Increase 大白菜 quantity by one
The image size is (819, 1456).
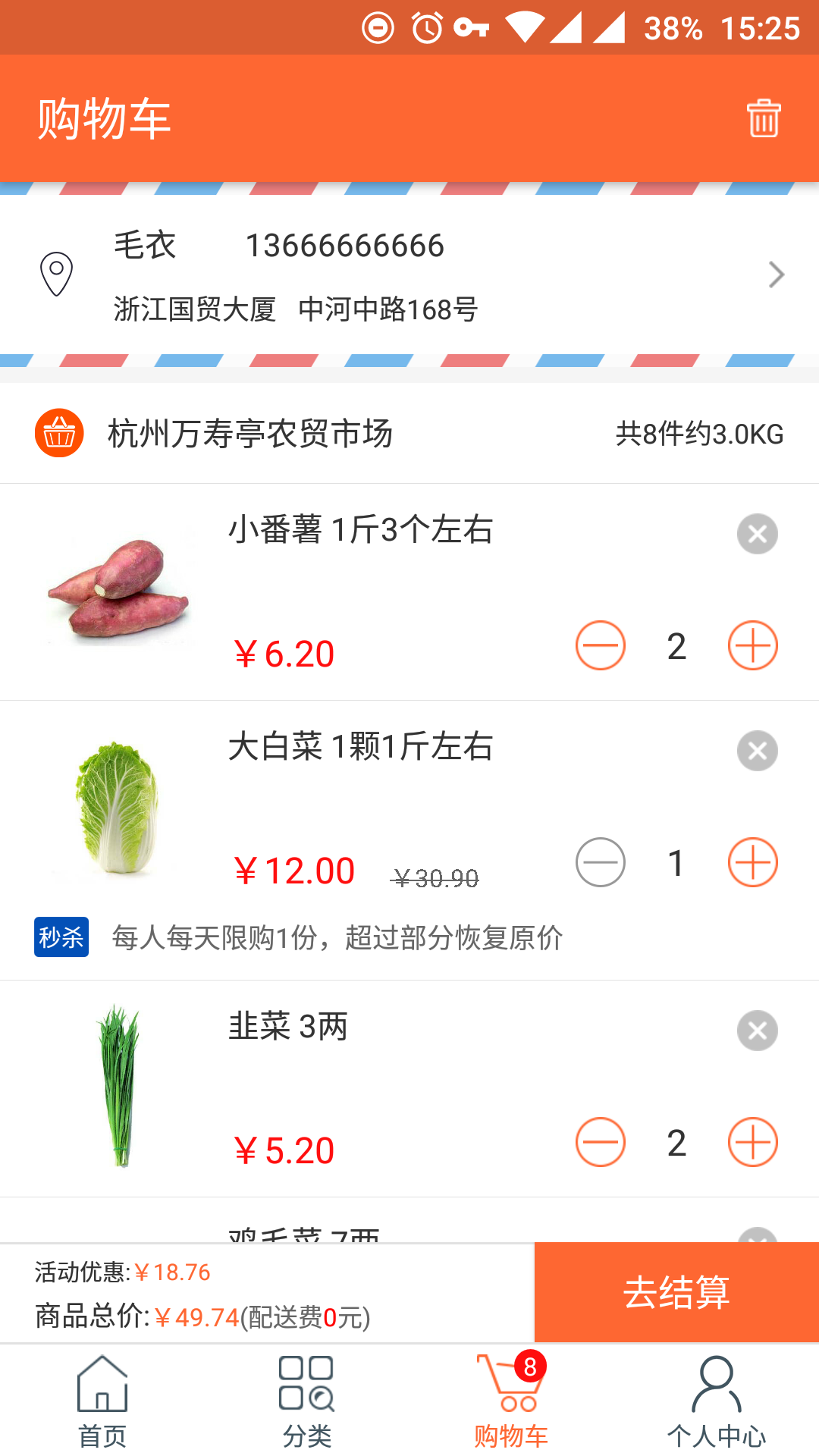point(752,863)
